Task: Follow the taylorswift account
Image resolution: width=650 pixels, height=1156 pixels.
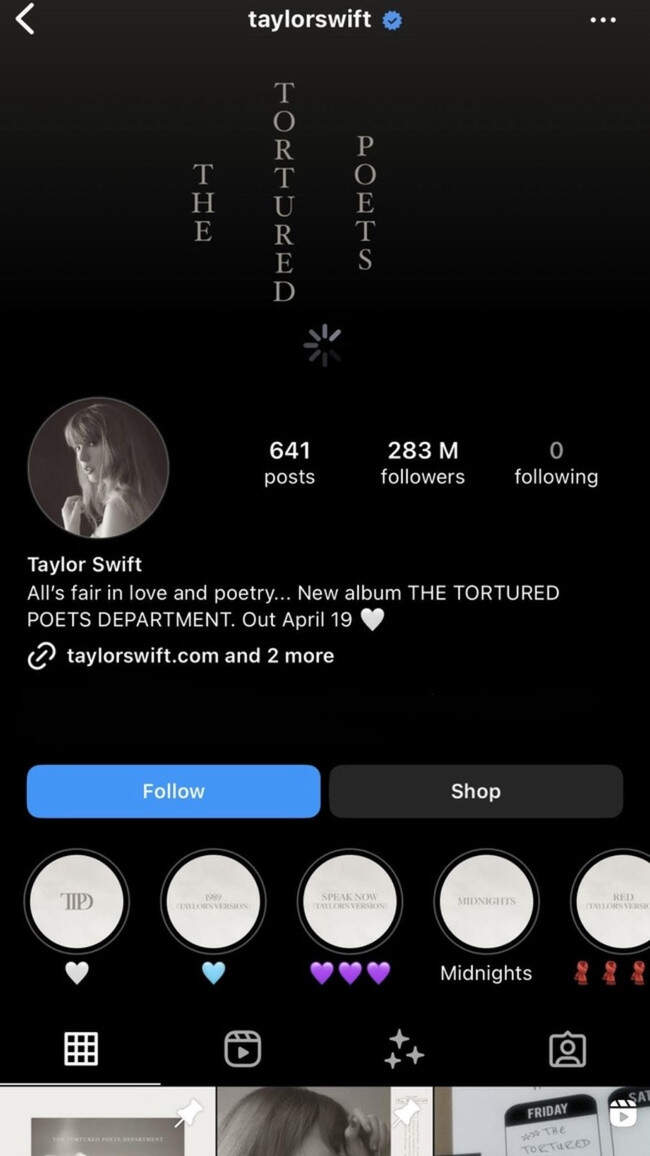Action: point(173,791)
